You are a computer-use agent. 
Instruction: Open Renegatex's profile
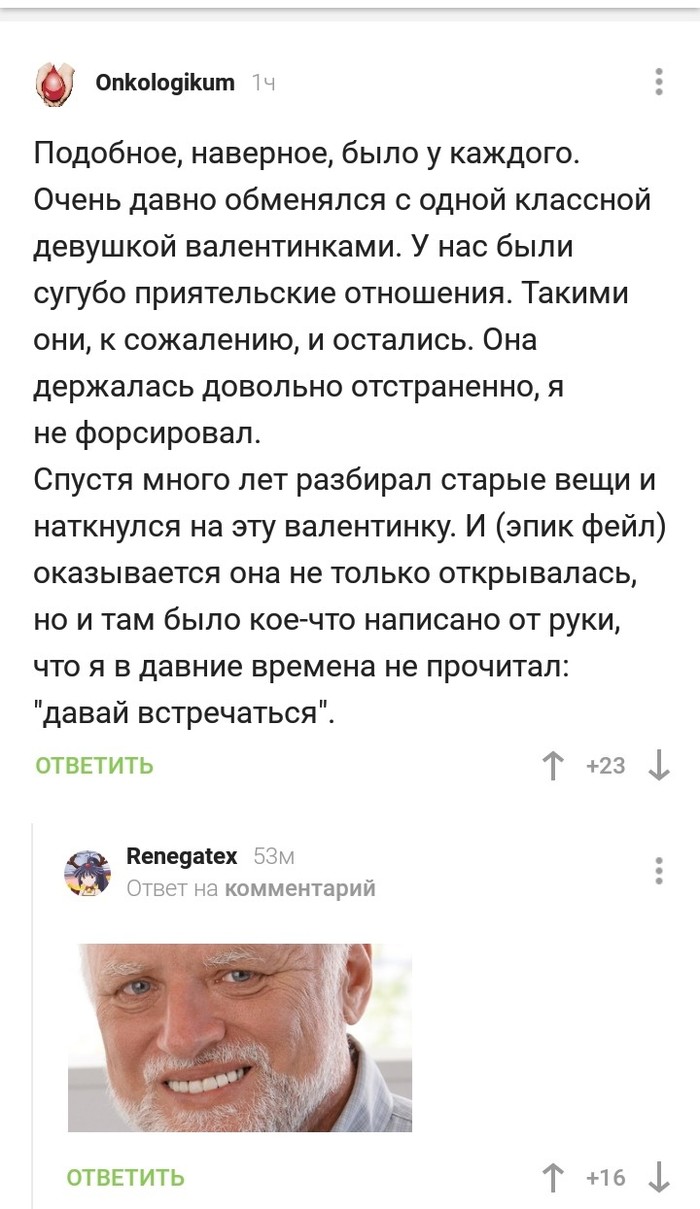point(181,857)
